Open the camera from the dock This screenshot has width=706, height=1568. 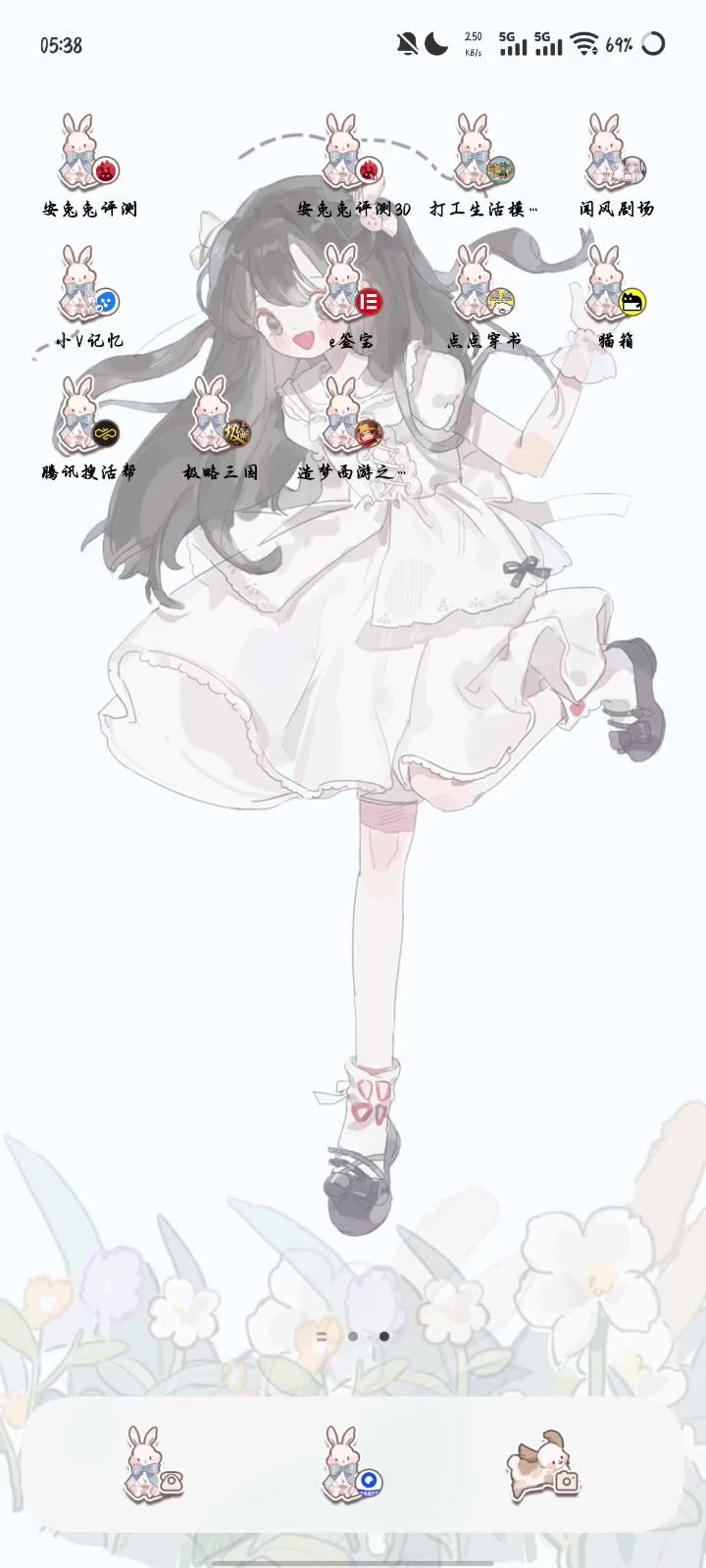coord(545,1464)
